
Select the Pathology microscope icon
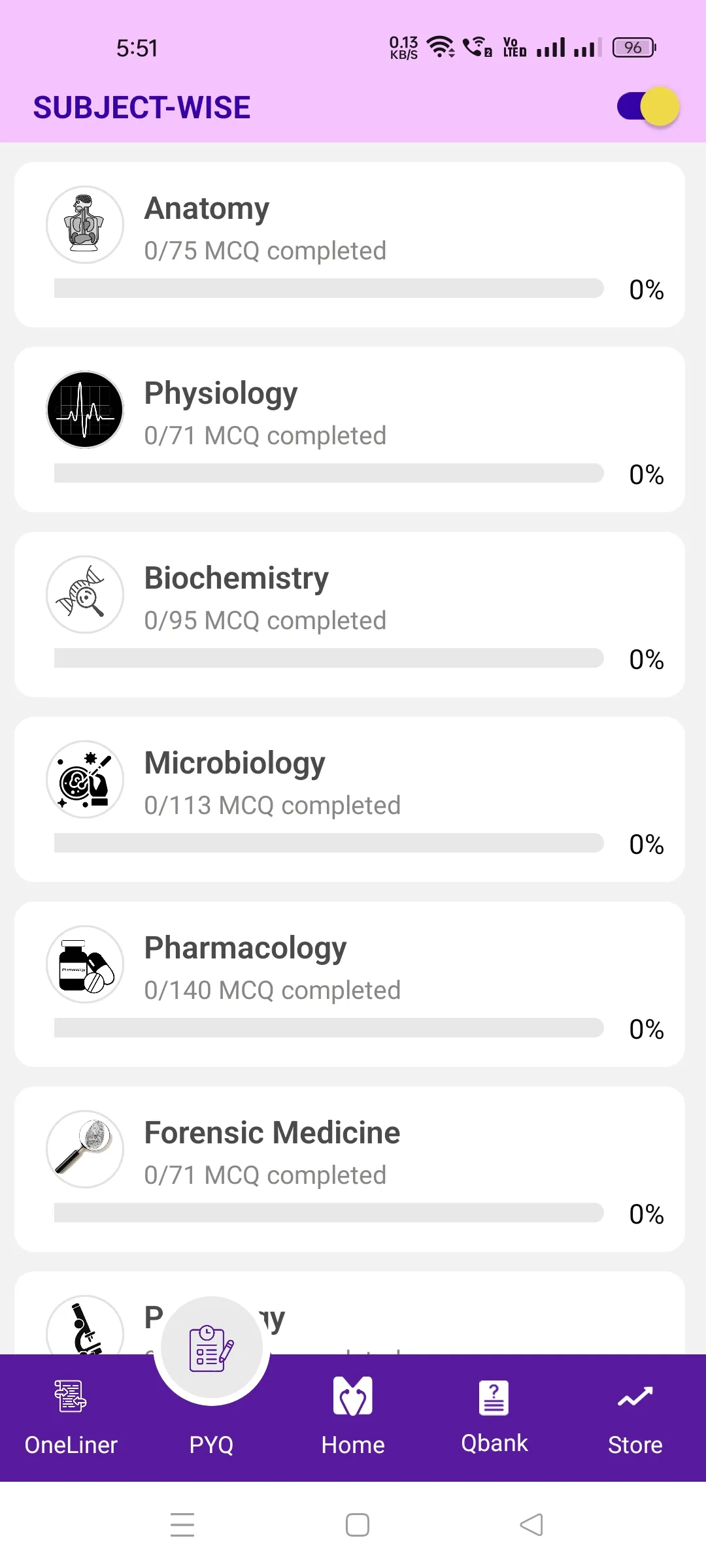(x=84, y=1330)
